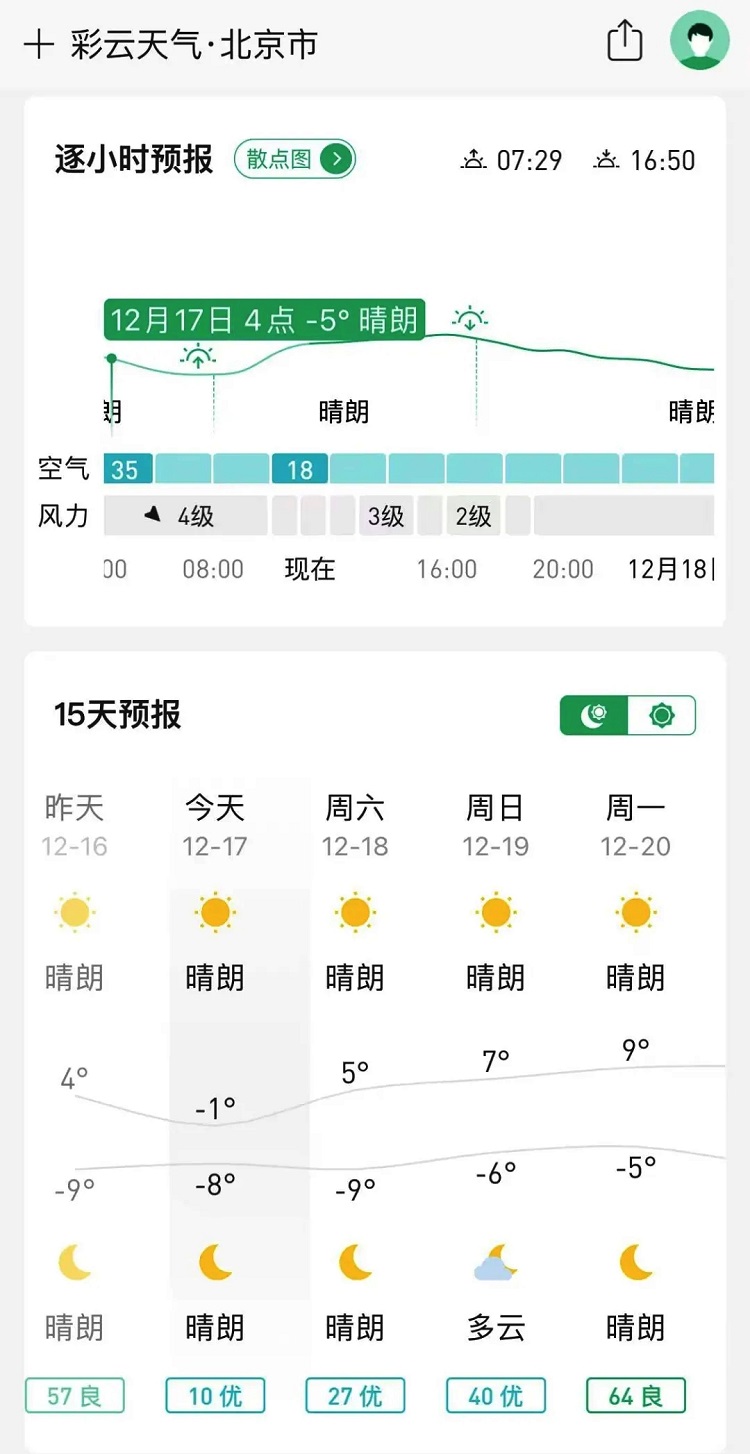The height and width of the screenshot is (1454, 750).
Task: Switch 15-day forecast to night mode
Action: [x=594, y=715]
